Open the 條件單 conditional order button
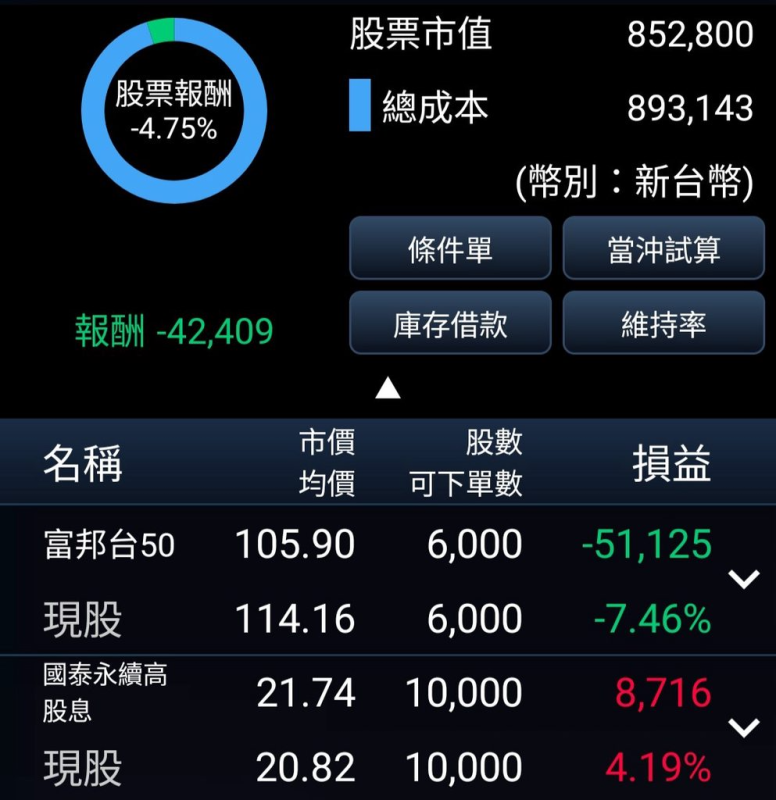Viewport: 776px width, 800px height. coord(450,248)
